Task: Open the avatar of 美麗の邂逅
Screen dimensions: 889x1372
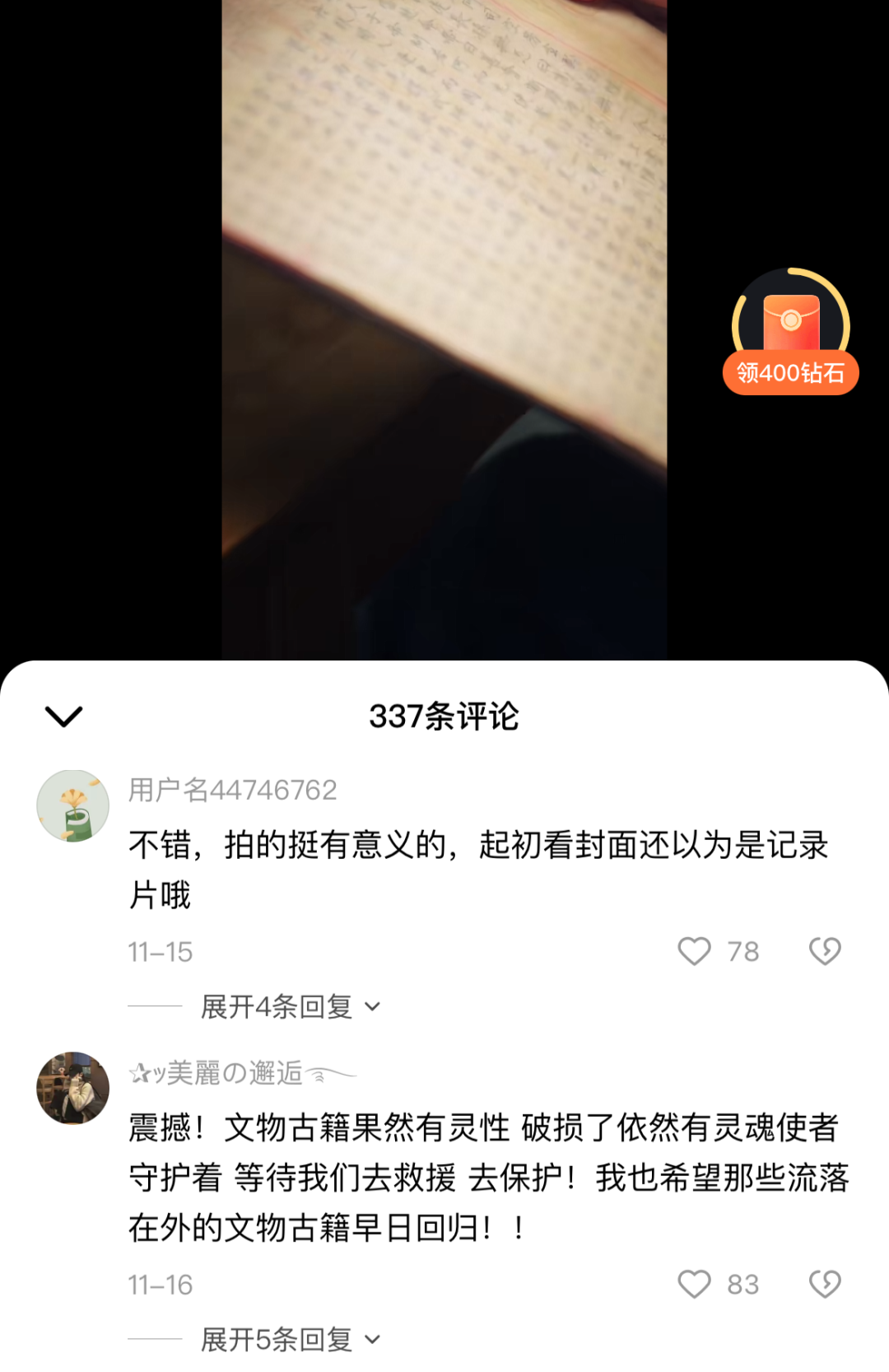Action: click(x=73, y=1088)
